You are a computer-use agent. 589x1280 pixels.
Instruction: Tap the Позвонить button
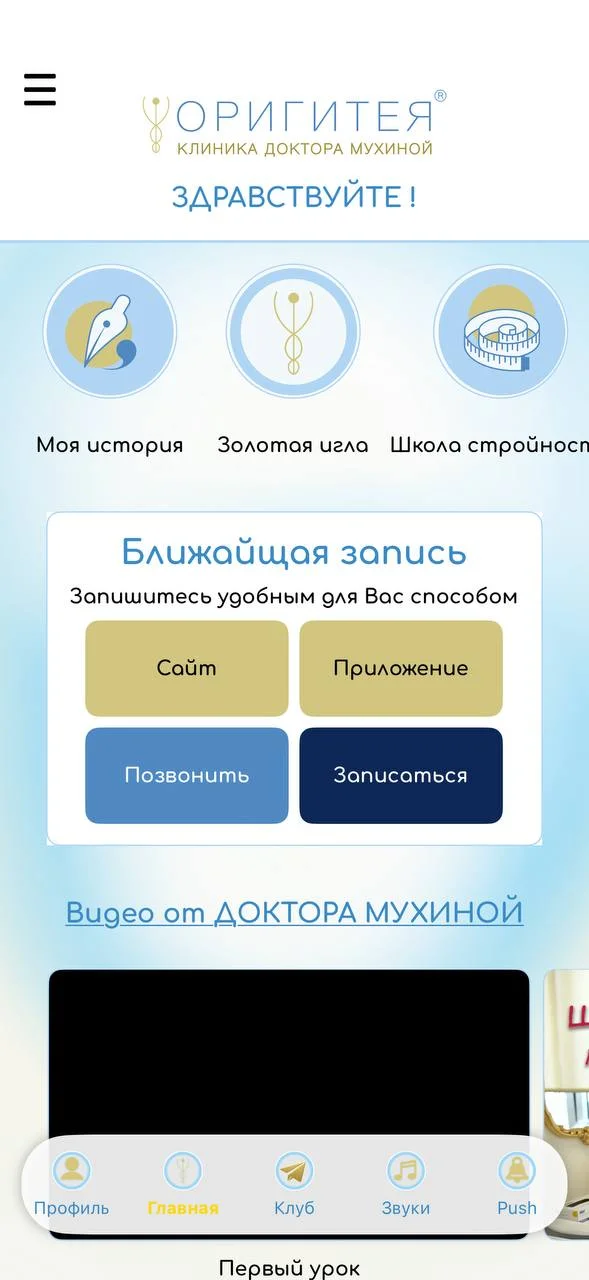click(187, 775)
